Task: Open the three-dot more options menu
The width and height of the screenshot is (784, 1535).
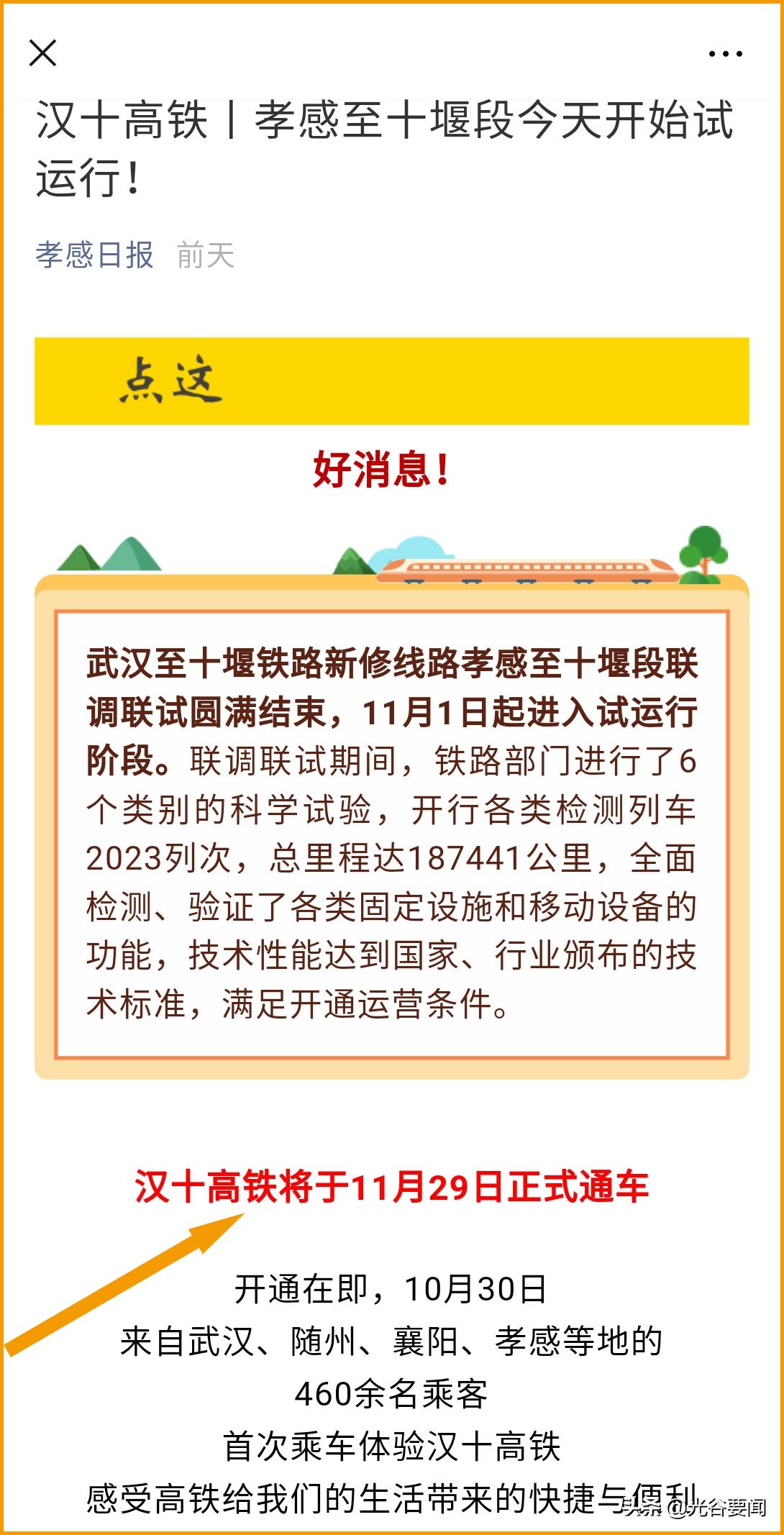Action: (725, 54)
